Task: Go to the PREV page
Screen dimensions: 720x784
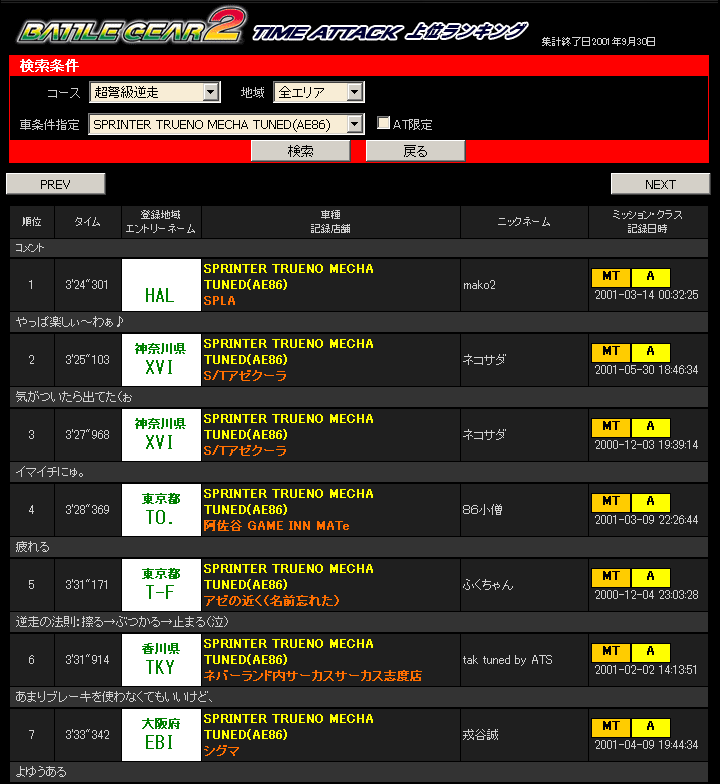Action: 56,184
